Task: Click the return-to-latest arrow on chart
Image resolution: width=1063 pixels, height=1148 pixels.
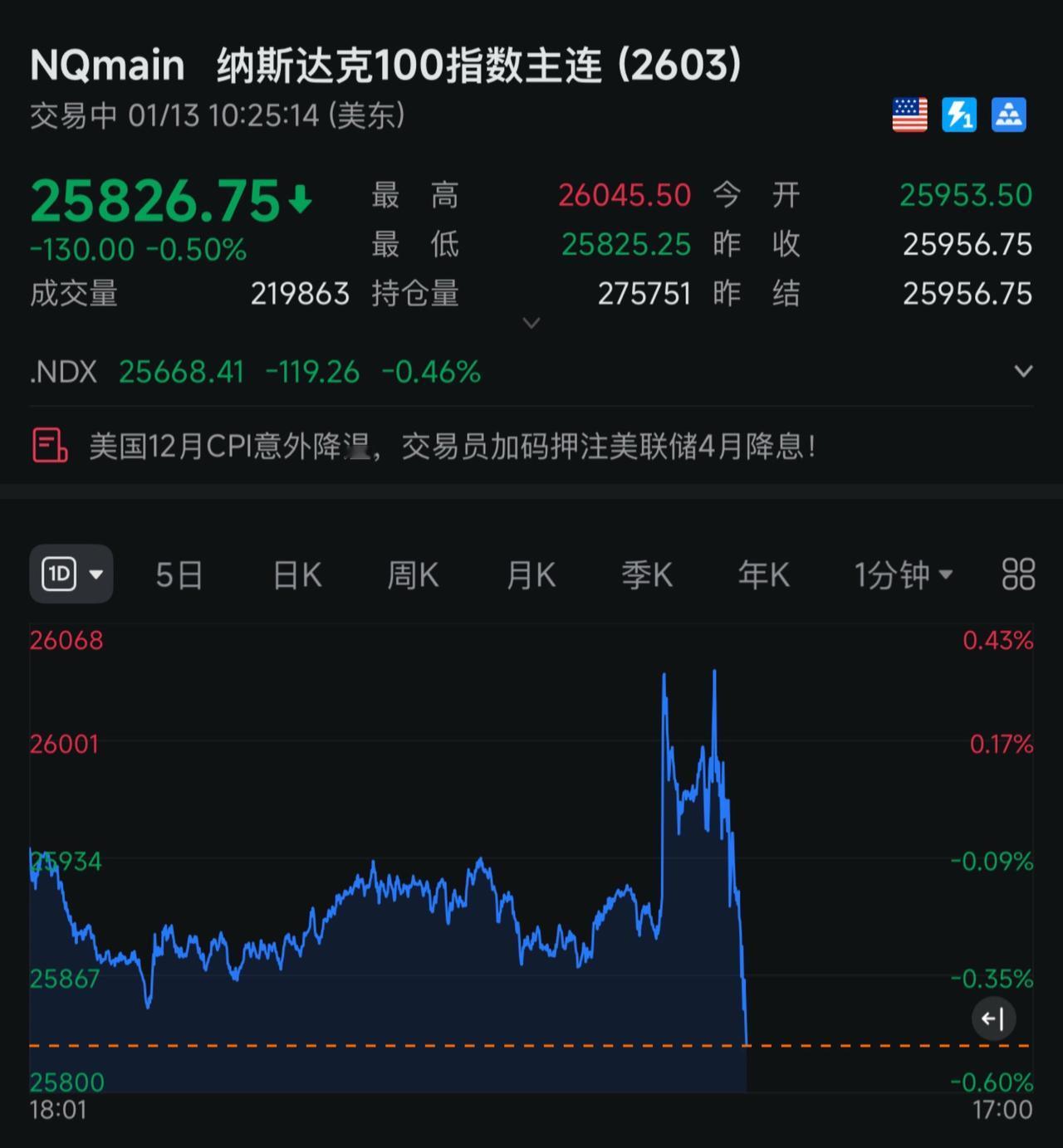Action: [x=993, y=1019]
